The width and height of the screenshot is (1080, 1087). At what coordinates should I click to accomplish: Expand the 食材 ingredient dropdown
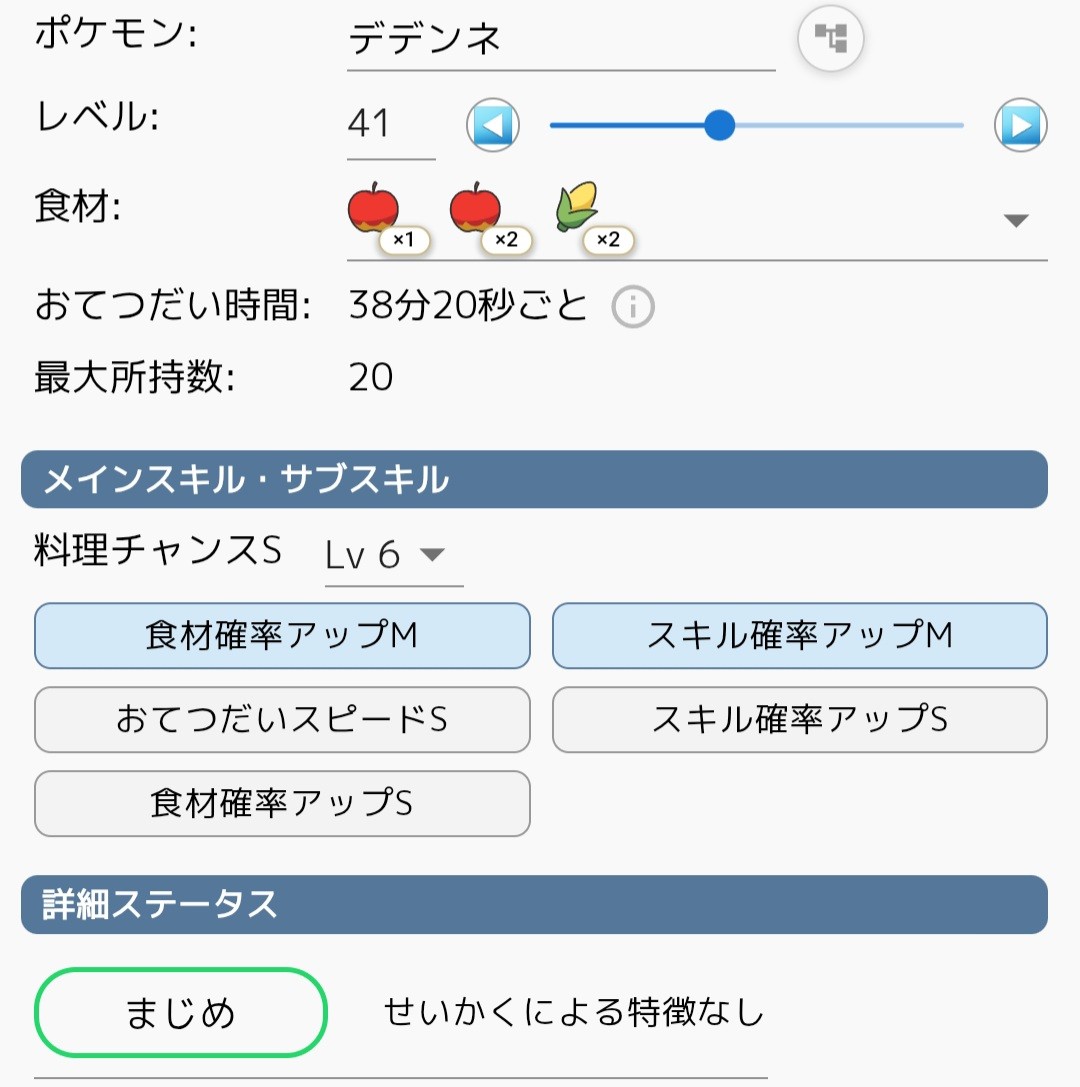[1016, 221]
